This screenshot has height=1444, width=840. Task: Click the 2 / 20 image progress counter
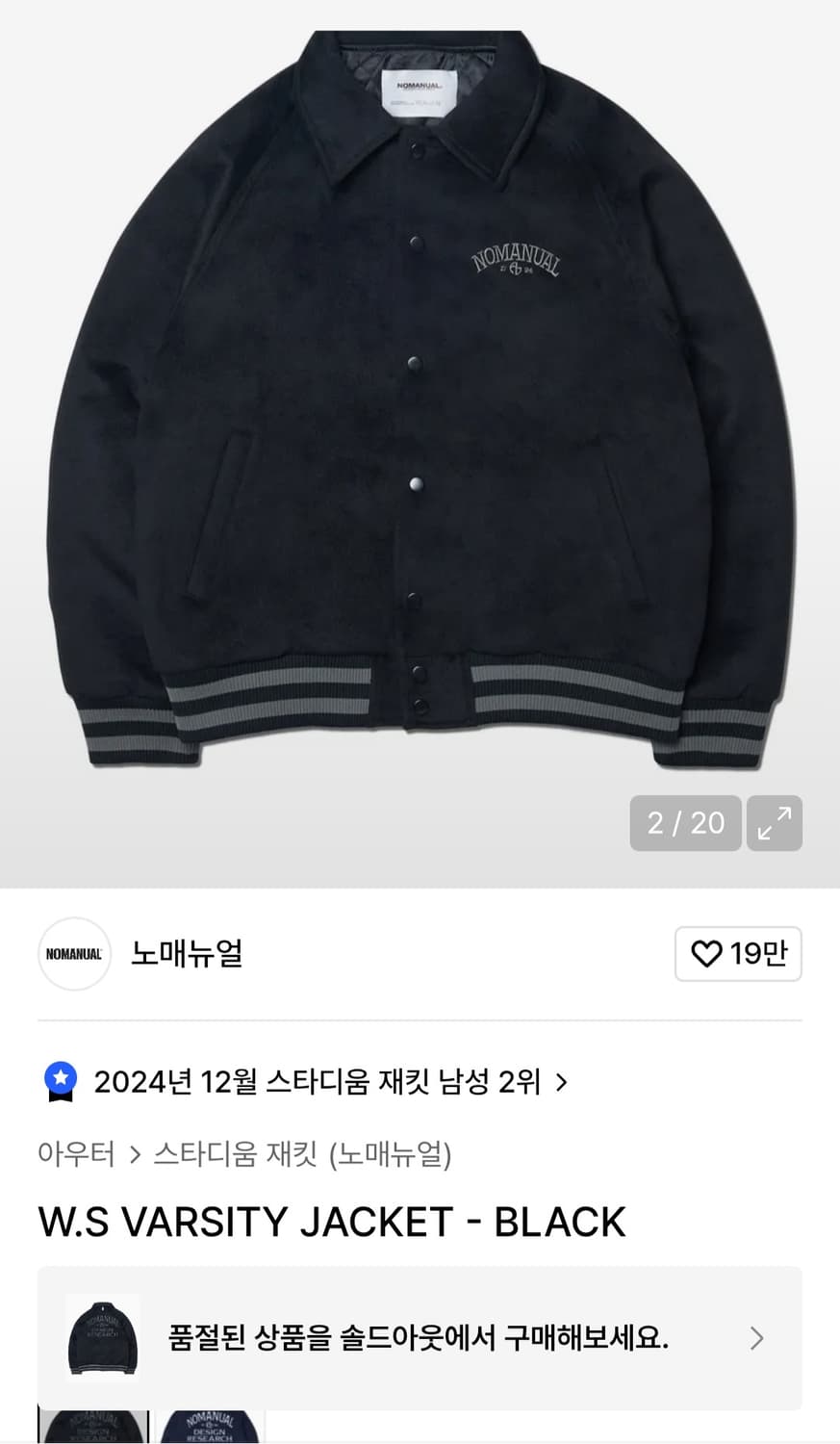click(x=685, y=823)
